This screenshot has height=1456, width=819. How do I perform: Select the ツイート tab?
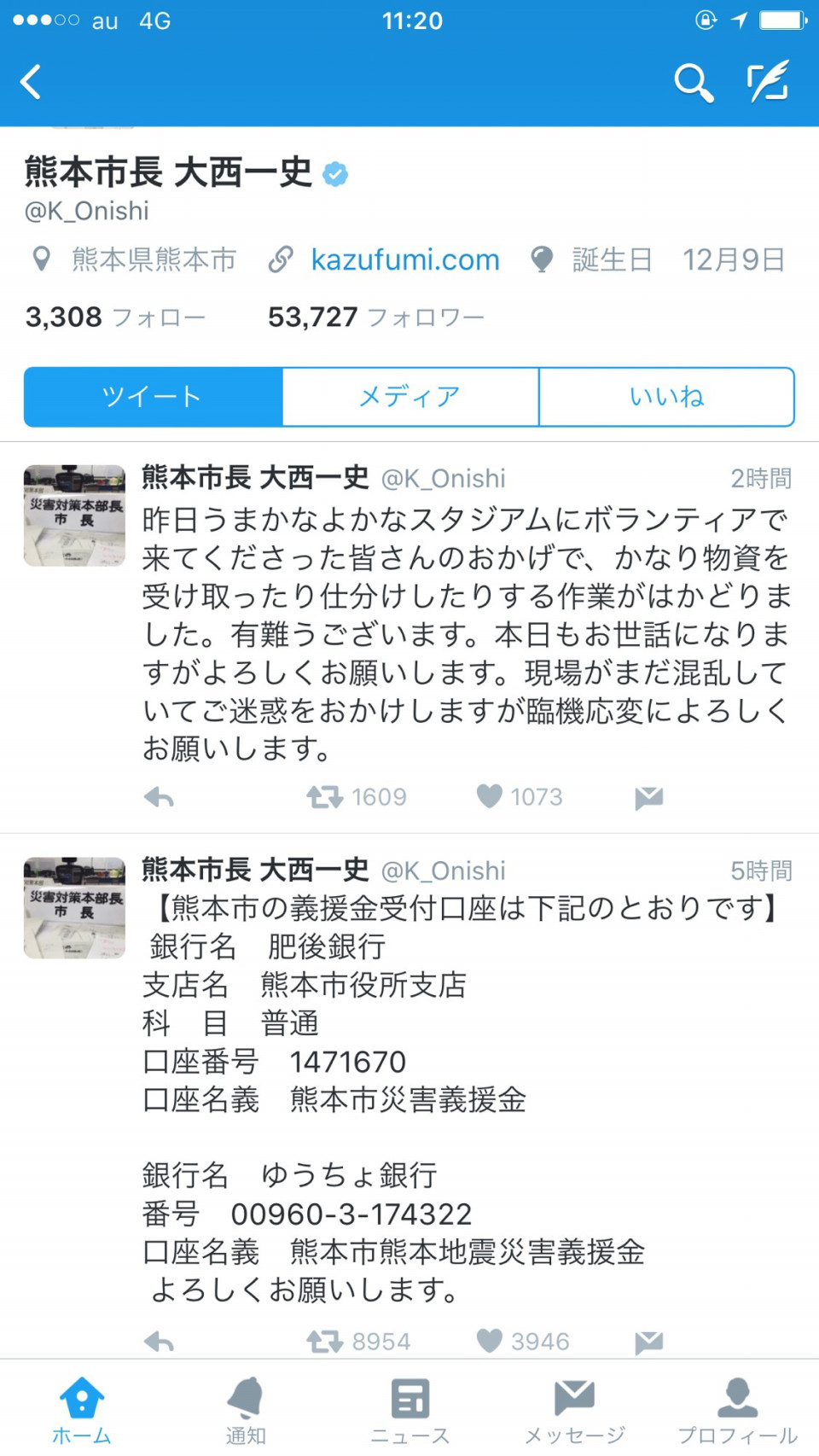[x=153, y=397]
